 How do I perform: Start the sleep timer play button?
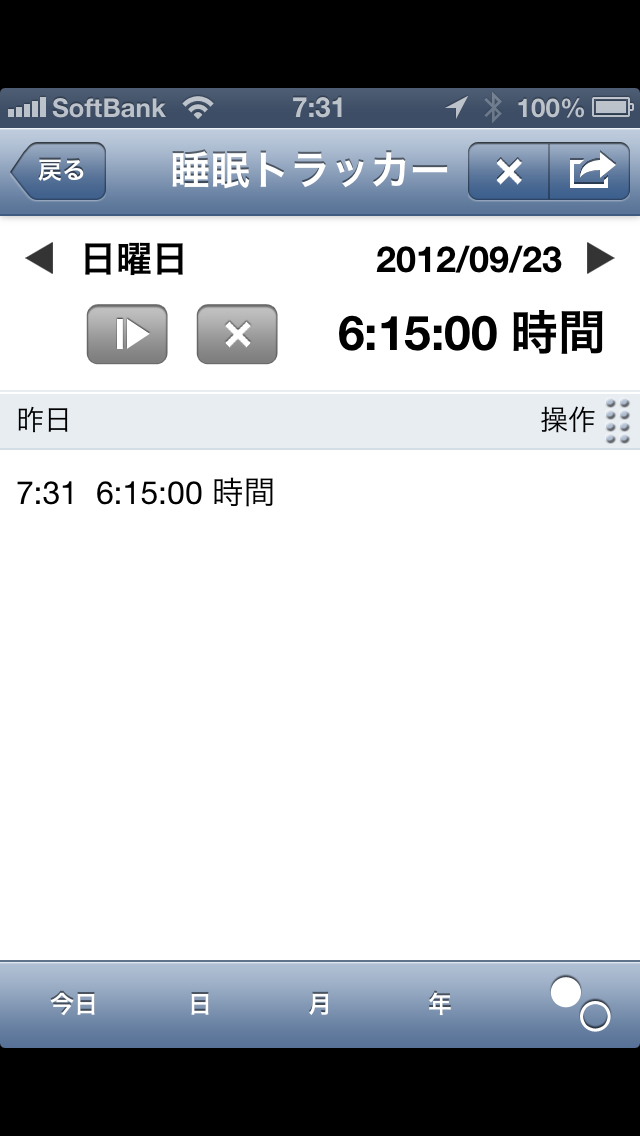[127, 334]
